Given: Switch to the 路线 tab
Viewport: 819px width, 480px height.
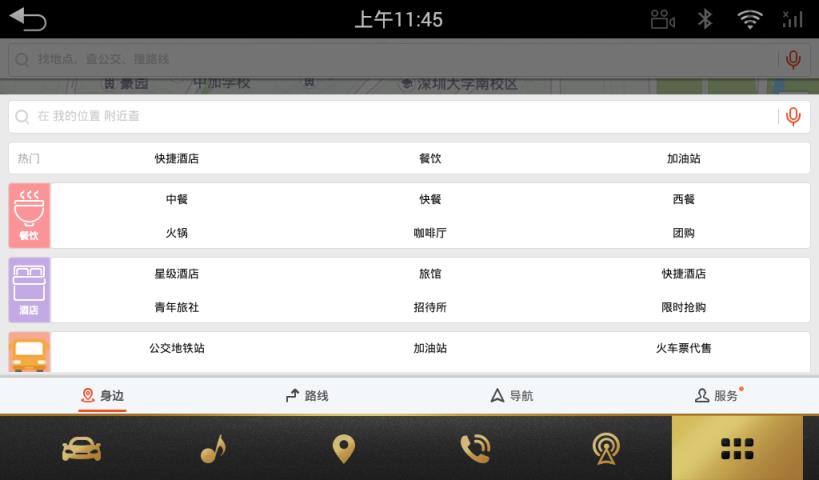Looking at the screenshot, I should point(307,396).
